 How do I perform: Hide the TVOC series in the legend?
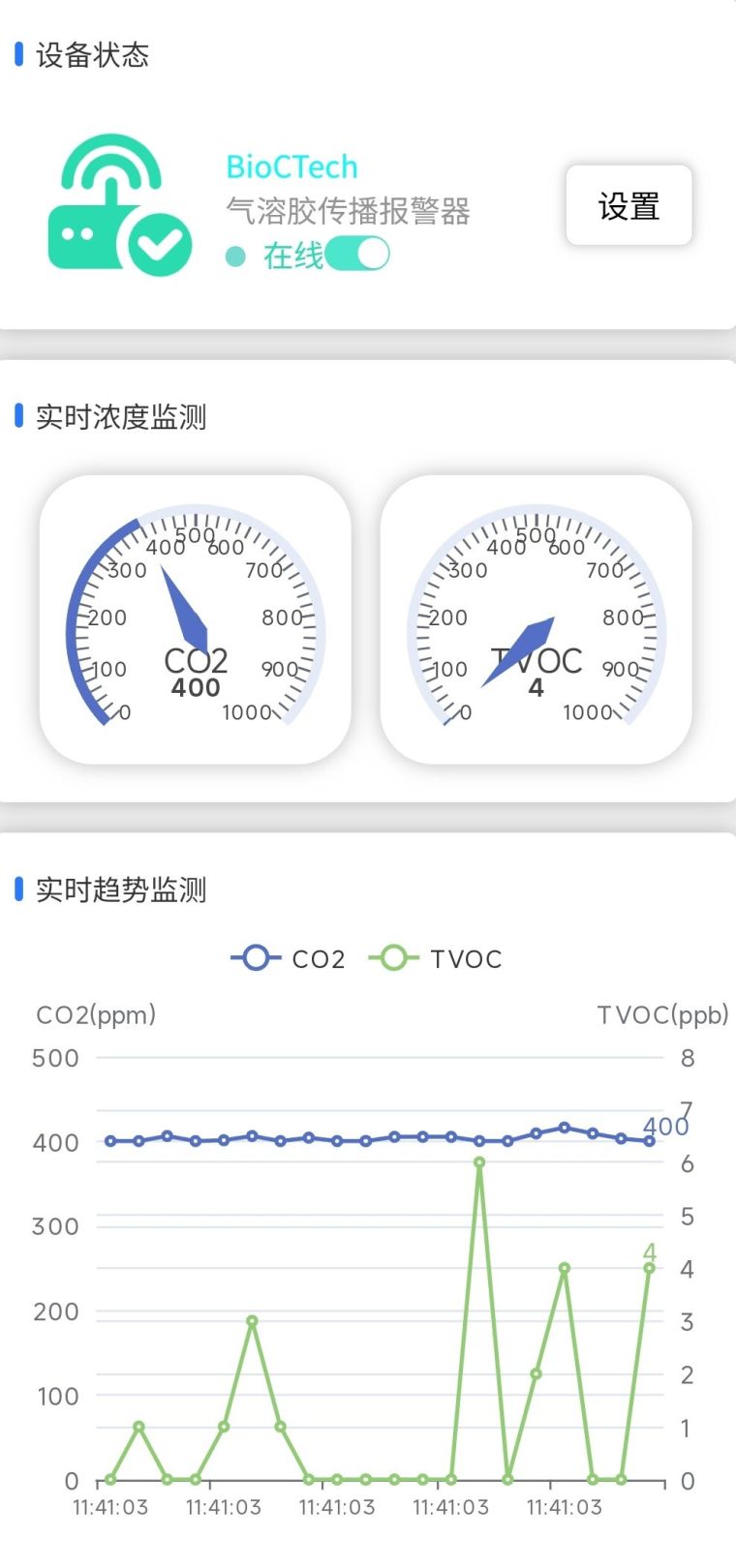tap(437, 958)
